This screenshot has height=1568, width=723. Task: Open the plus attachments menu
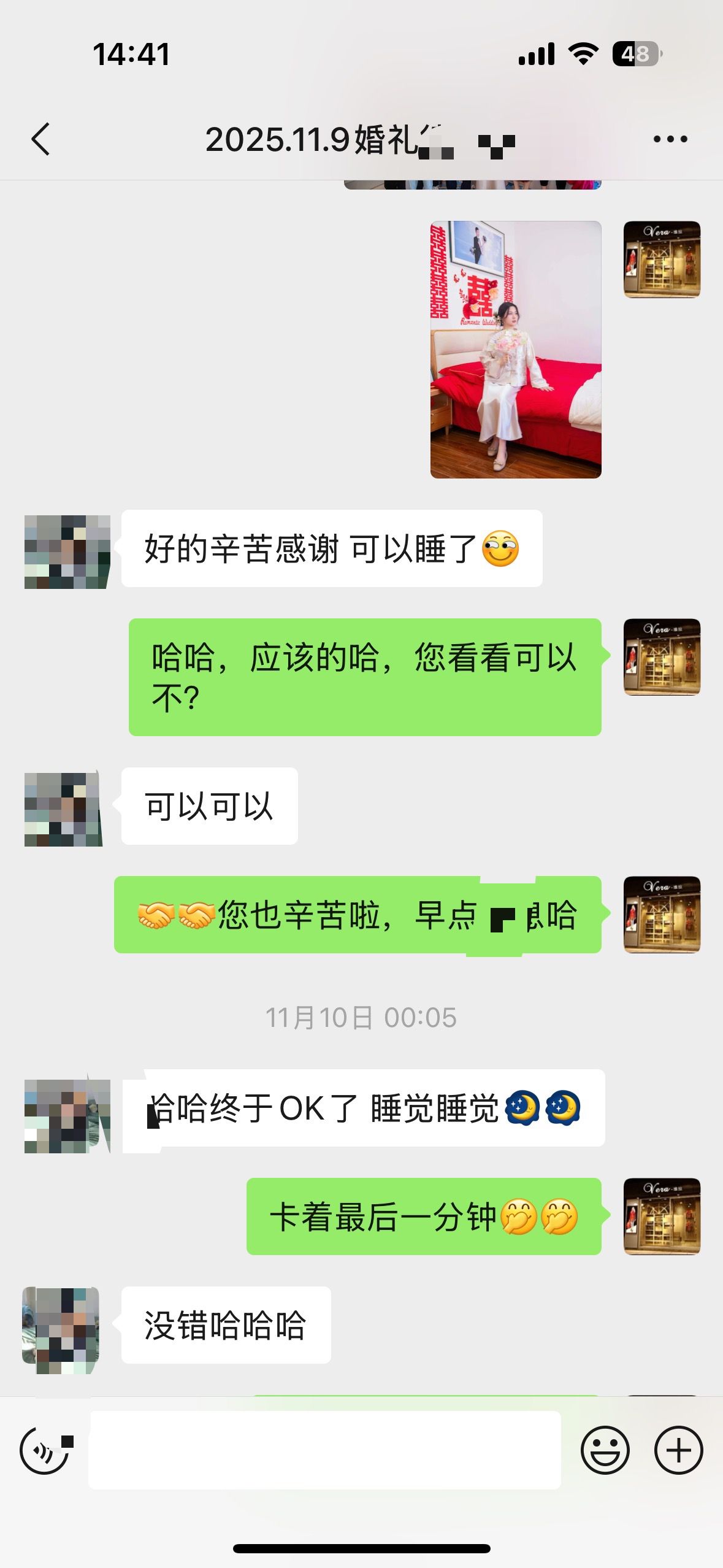678,1450
